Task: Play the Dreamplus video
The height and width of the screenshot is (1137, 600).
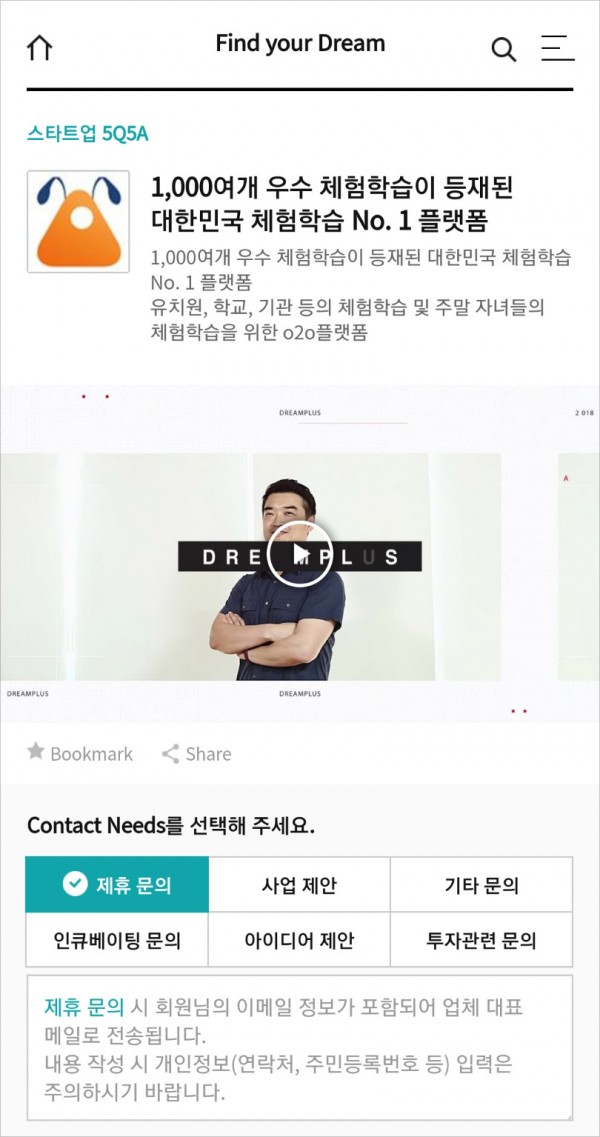Action: (x=299, y=554)
